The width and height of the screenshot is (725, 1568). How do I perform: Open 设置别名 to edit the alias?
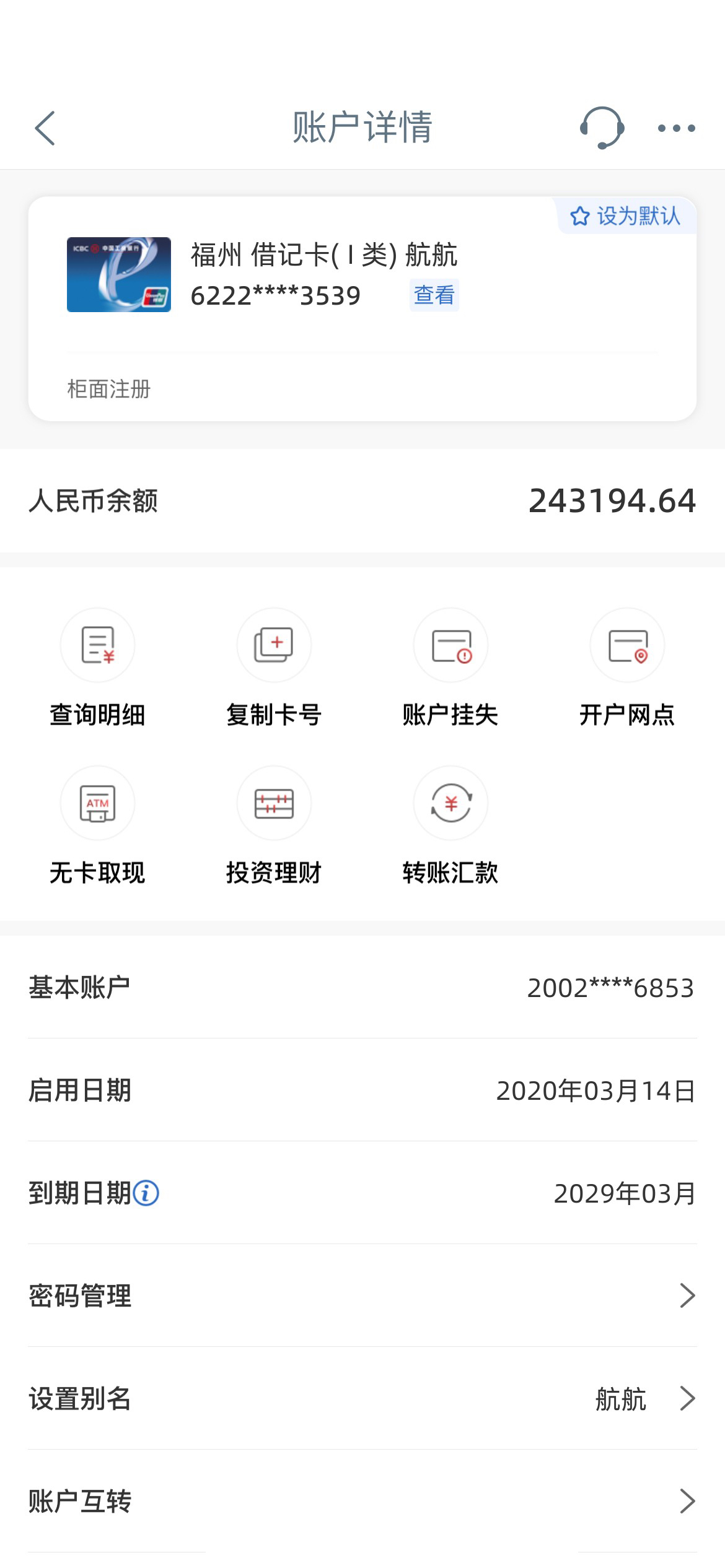point(362,1398)
